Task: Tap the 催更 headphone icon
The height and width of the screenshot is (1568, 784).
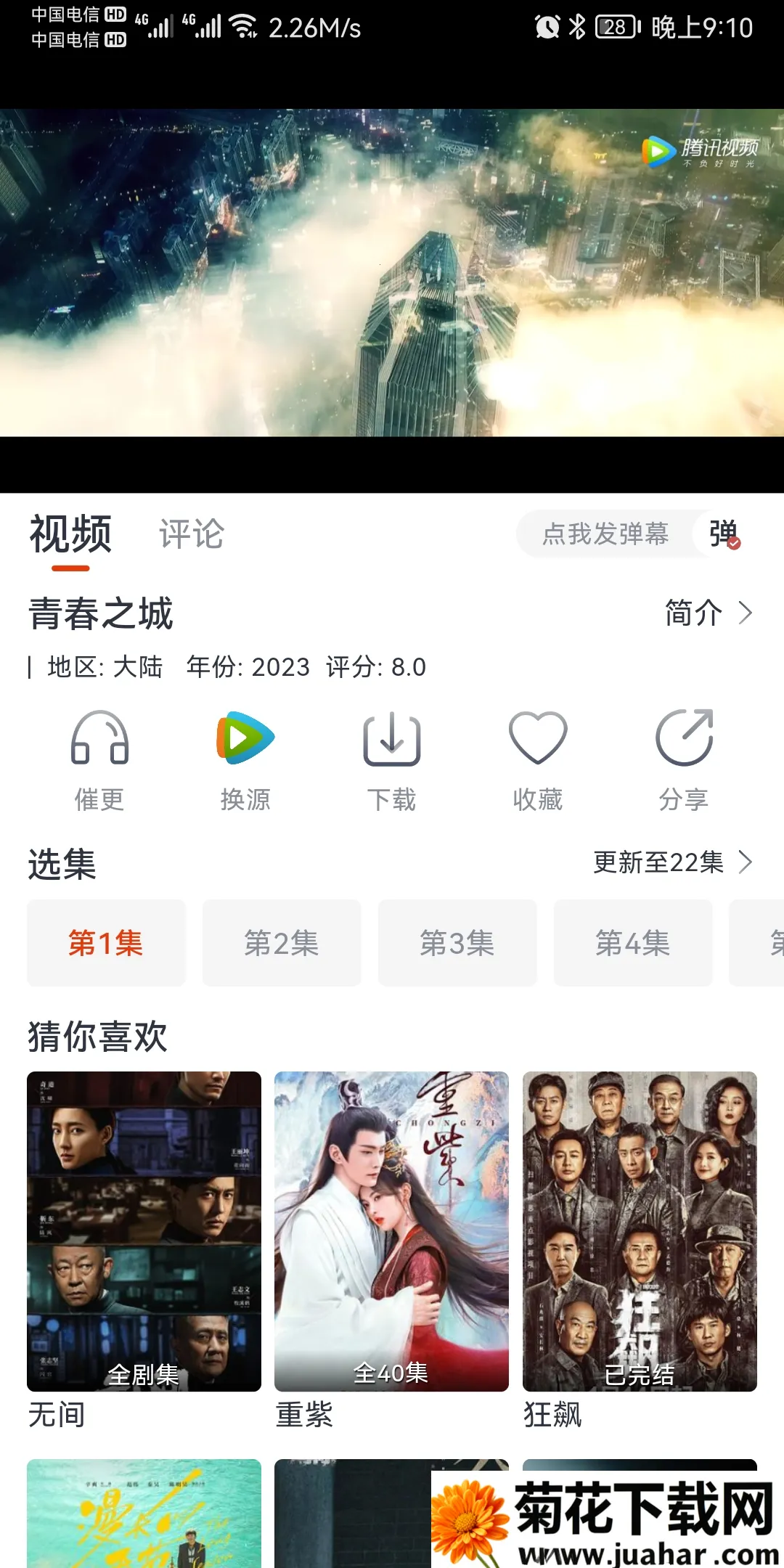Action: [99, 739]
